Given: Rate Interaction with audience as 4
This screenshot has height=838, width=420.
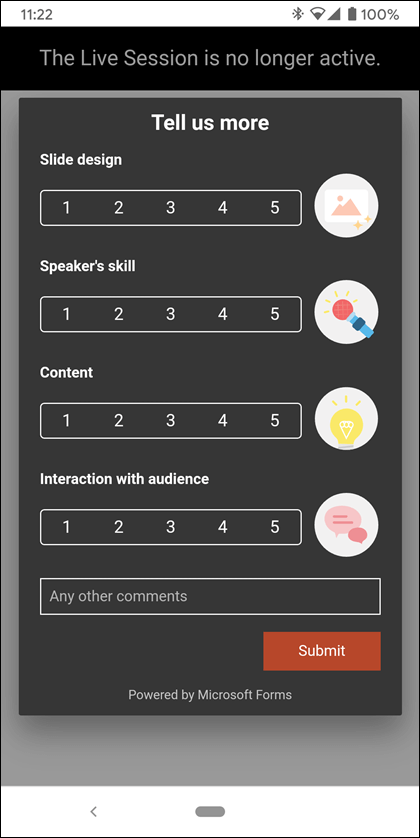Looking at the screenshot, I should coord(223,527).
